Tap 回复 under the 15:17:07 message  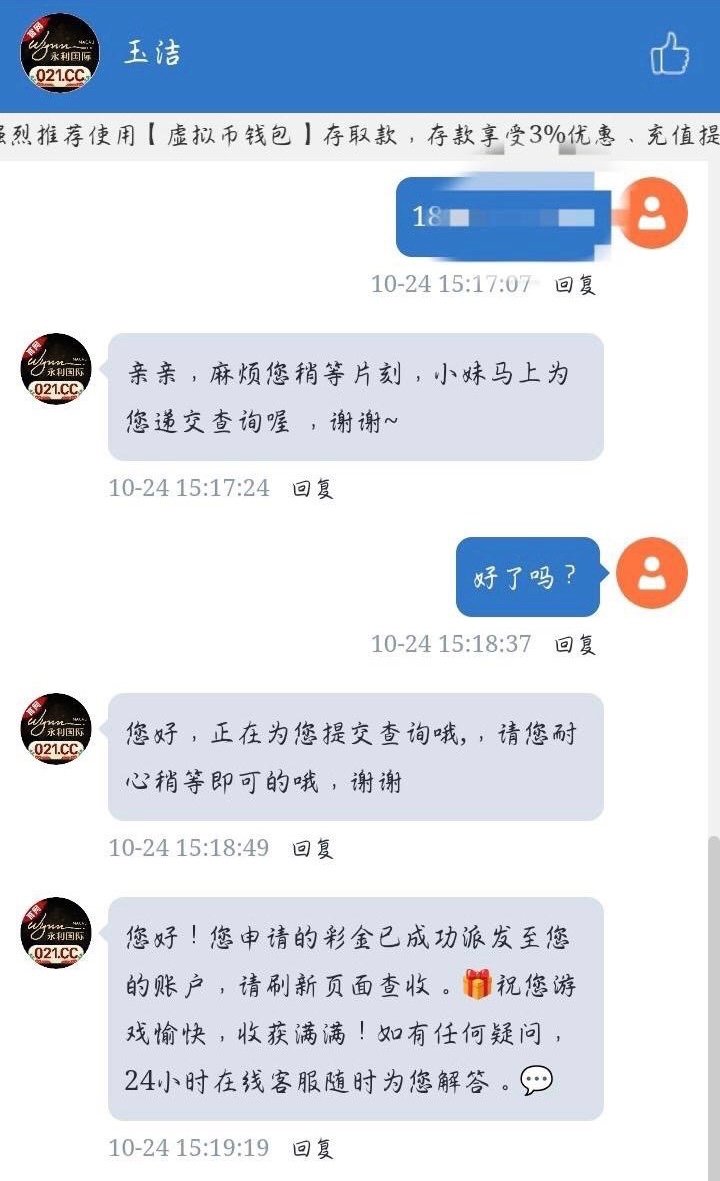tap(575, 285)
